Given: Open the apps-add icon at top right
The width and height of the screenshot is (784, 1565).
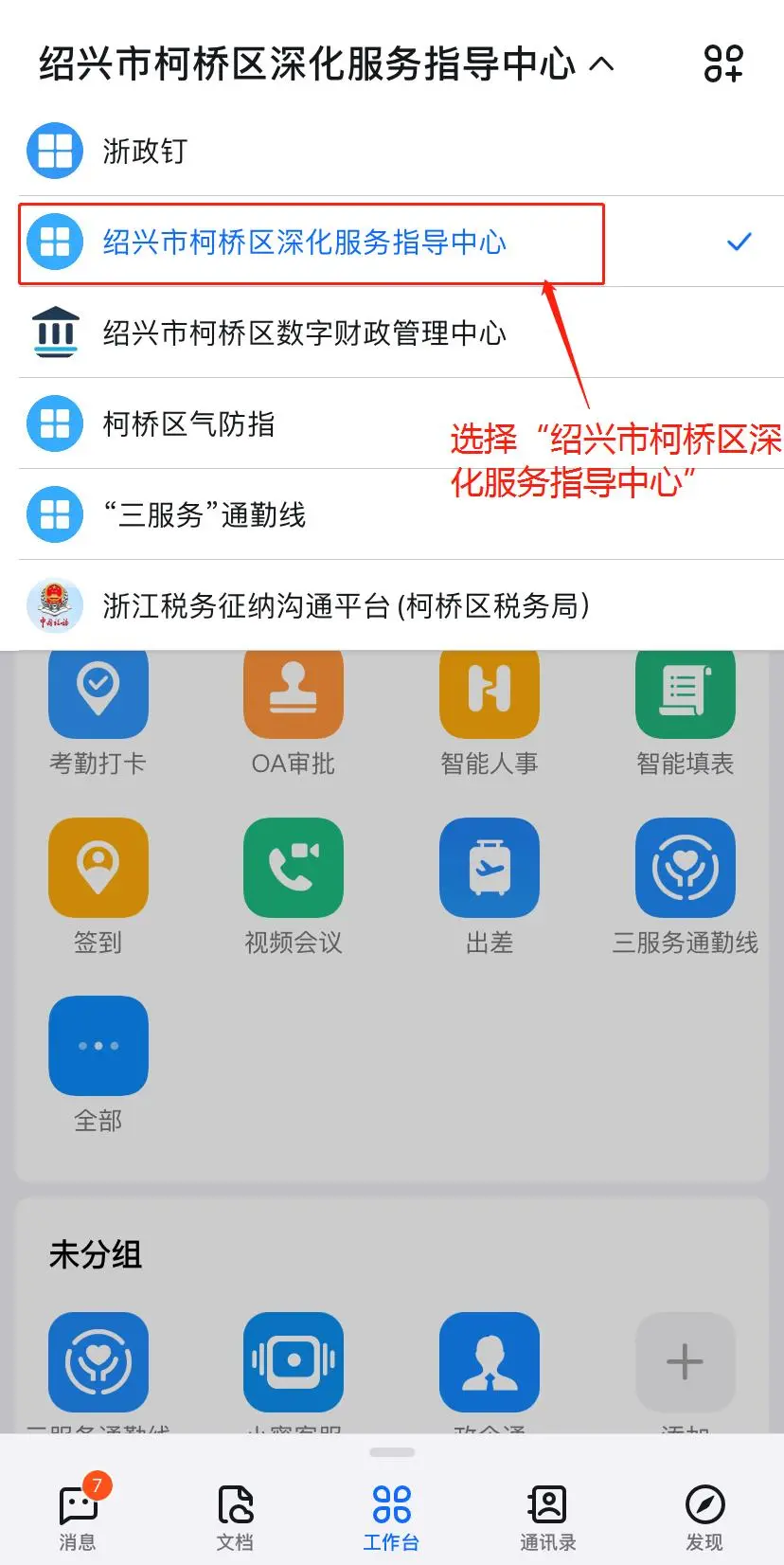Looking at the screenshot, I should click(723, 63).
